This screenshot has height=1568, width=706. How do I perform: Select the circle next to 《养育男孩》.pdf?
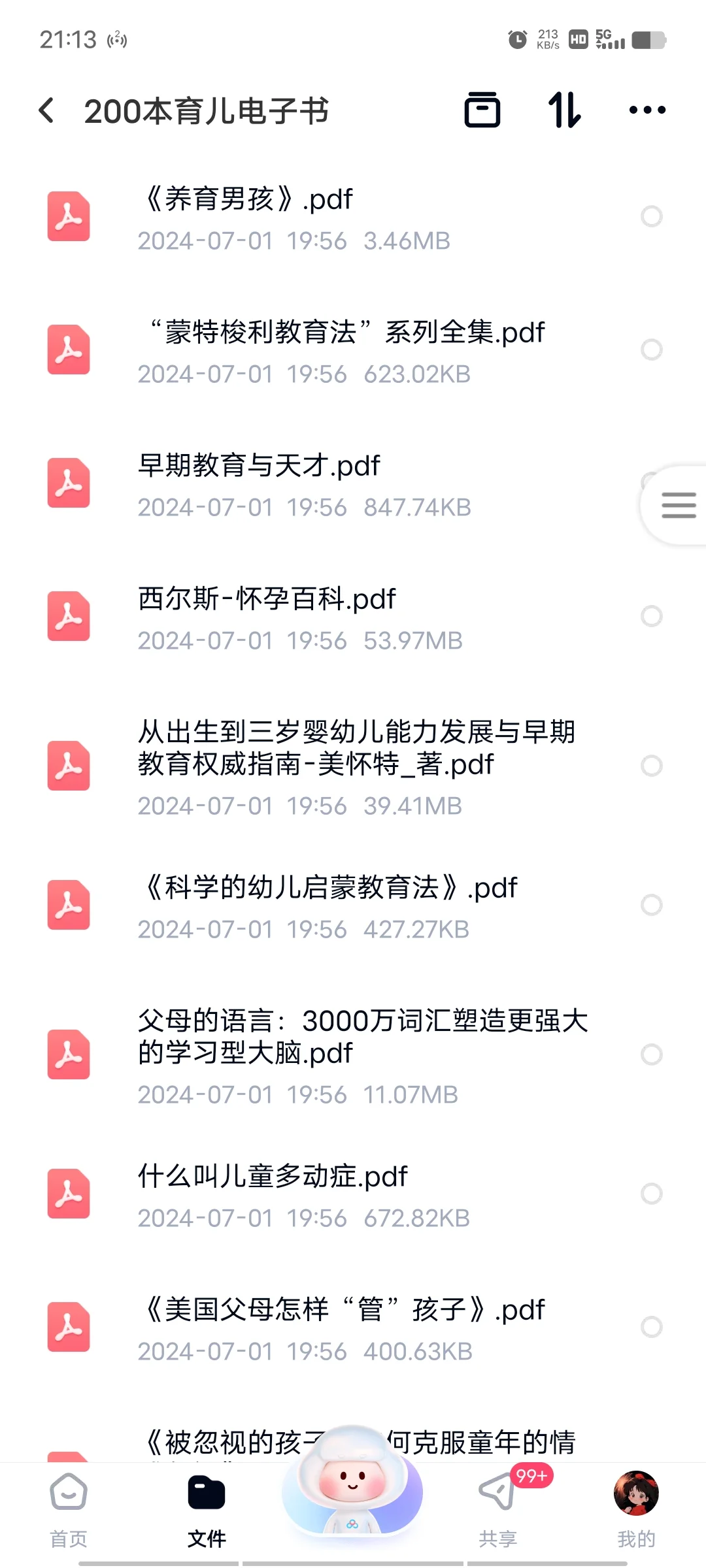point(652,216)
